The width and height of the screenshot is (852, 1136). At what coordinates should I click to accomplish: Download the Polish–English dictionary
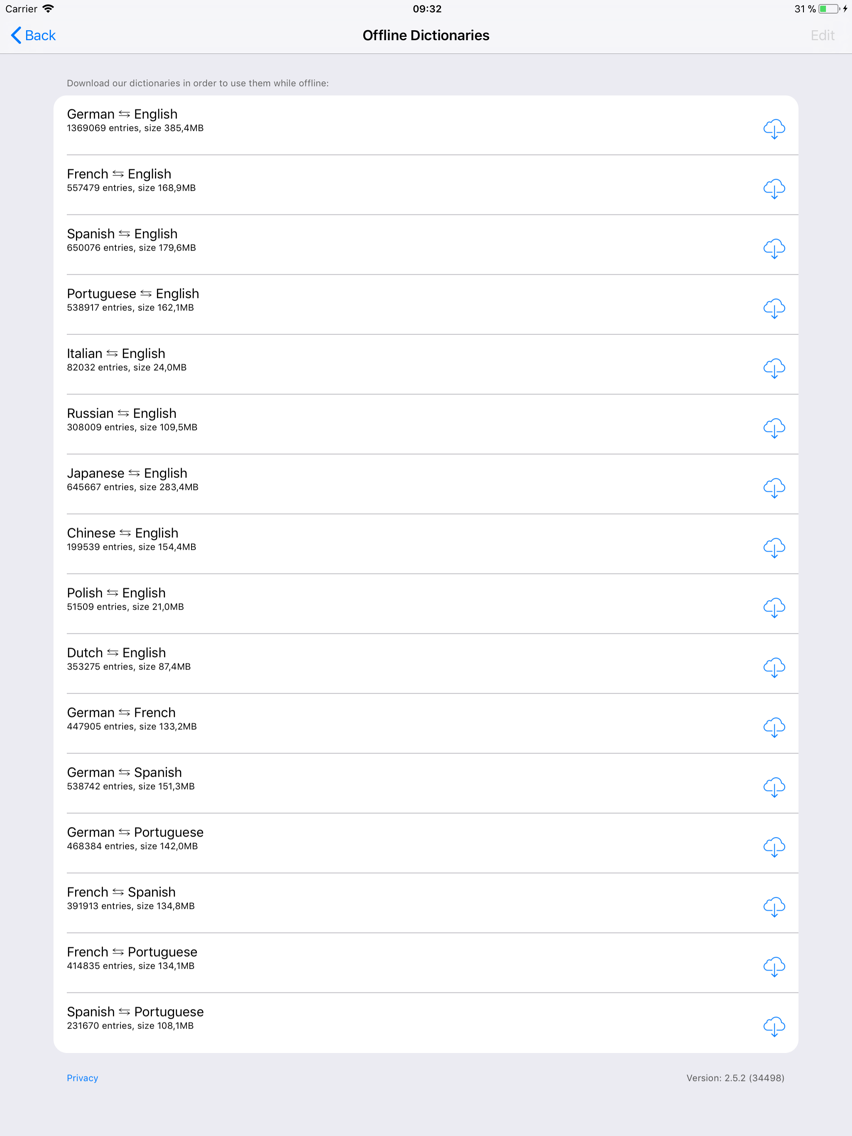pyautogui.click(x=774, y=607)
